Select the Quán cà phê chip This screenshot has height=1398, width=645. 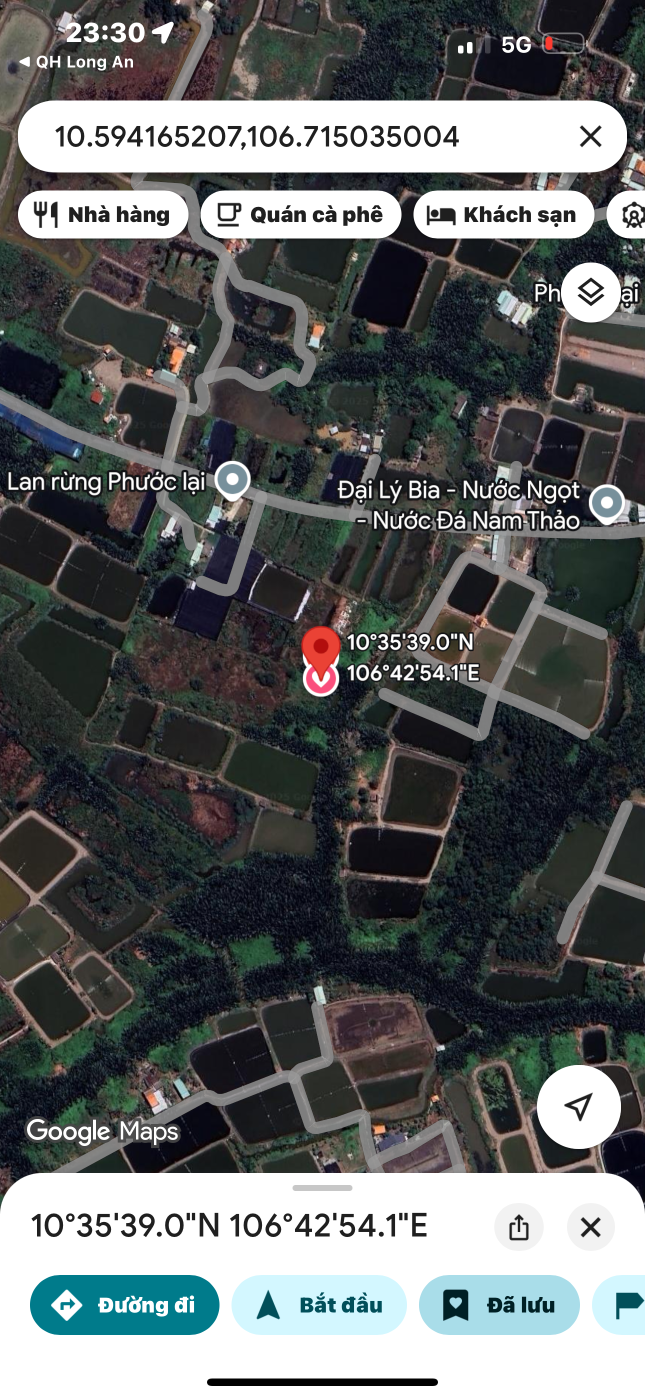tap(300, 214)
